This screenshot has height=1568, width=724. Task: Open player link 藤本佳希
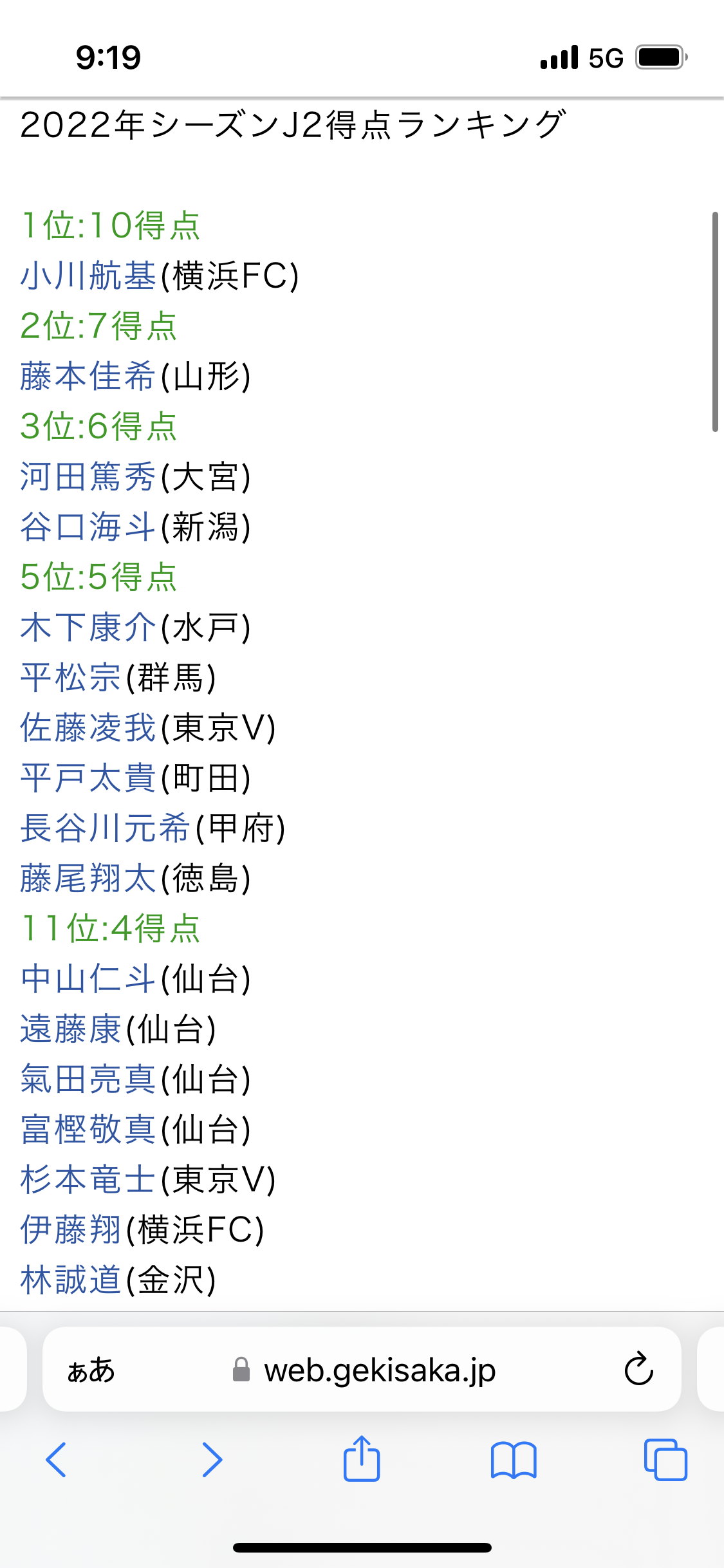(88, 377)
